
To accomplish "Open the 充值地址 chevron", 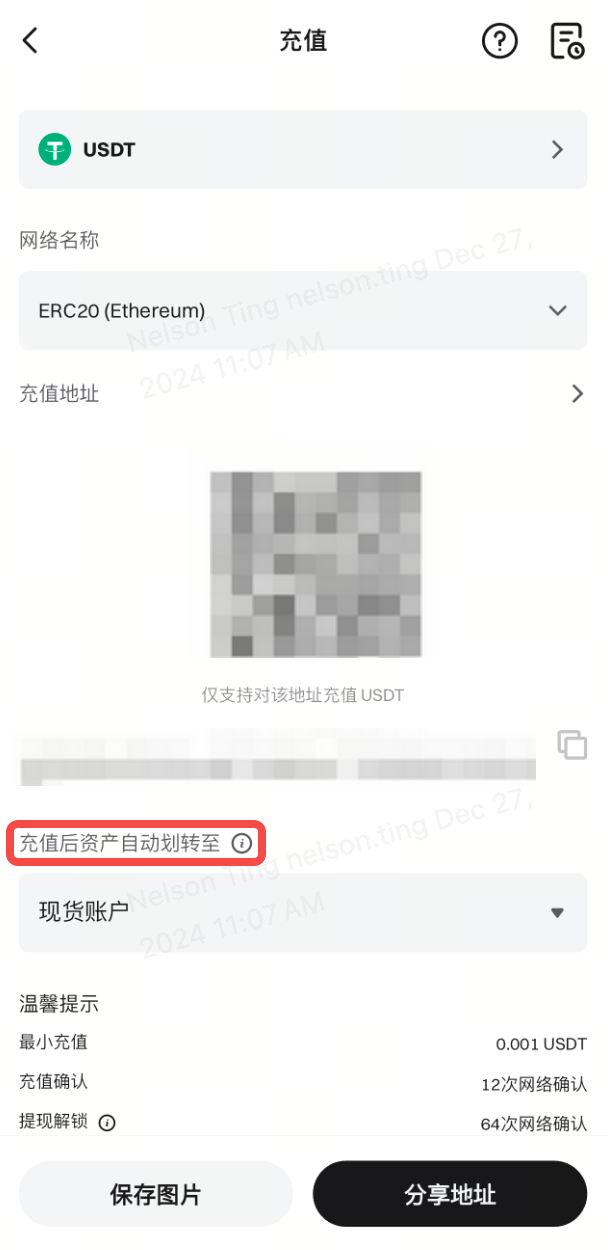I will pyautogui.click(x=577, y=394).
